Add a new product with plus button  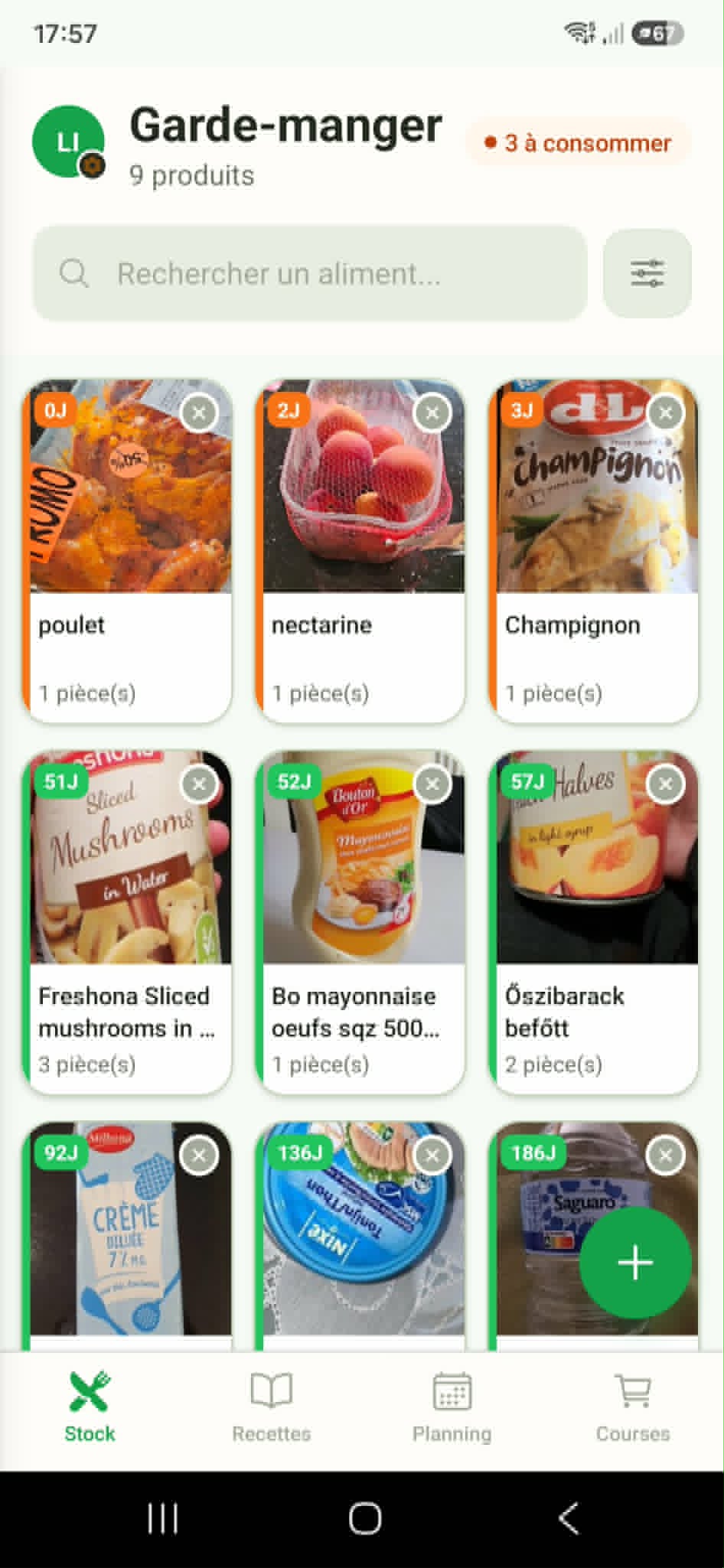[x=635, y=1262]
